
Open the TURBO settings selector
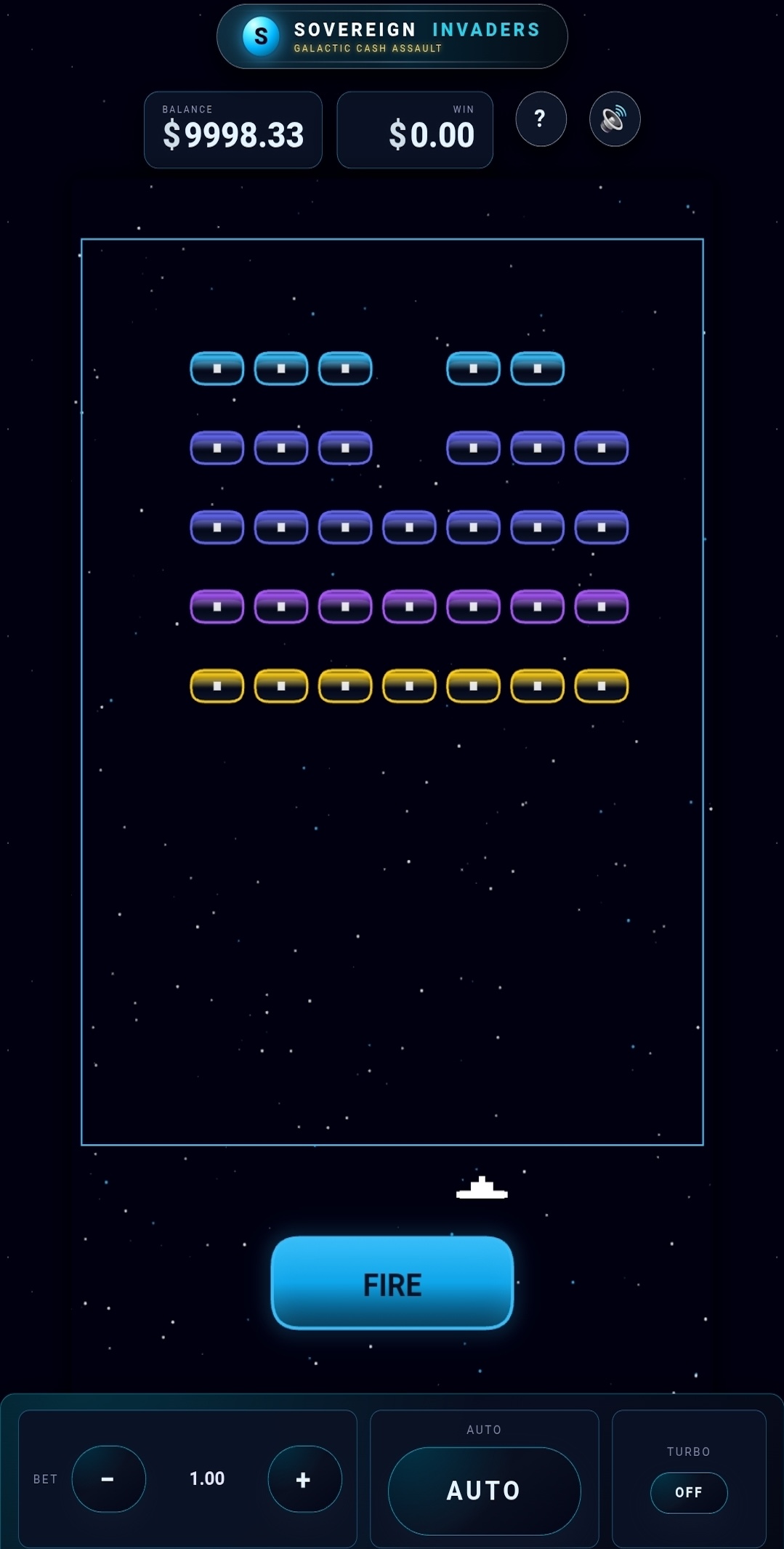coord(688,1492)
